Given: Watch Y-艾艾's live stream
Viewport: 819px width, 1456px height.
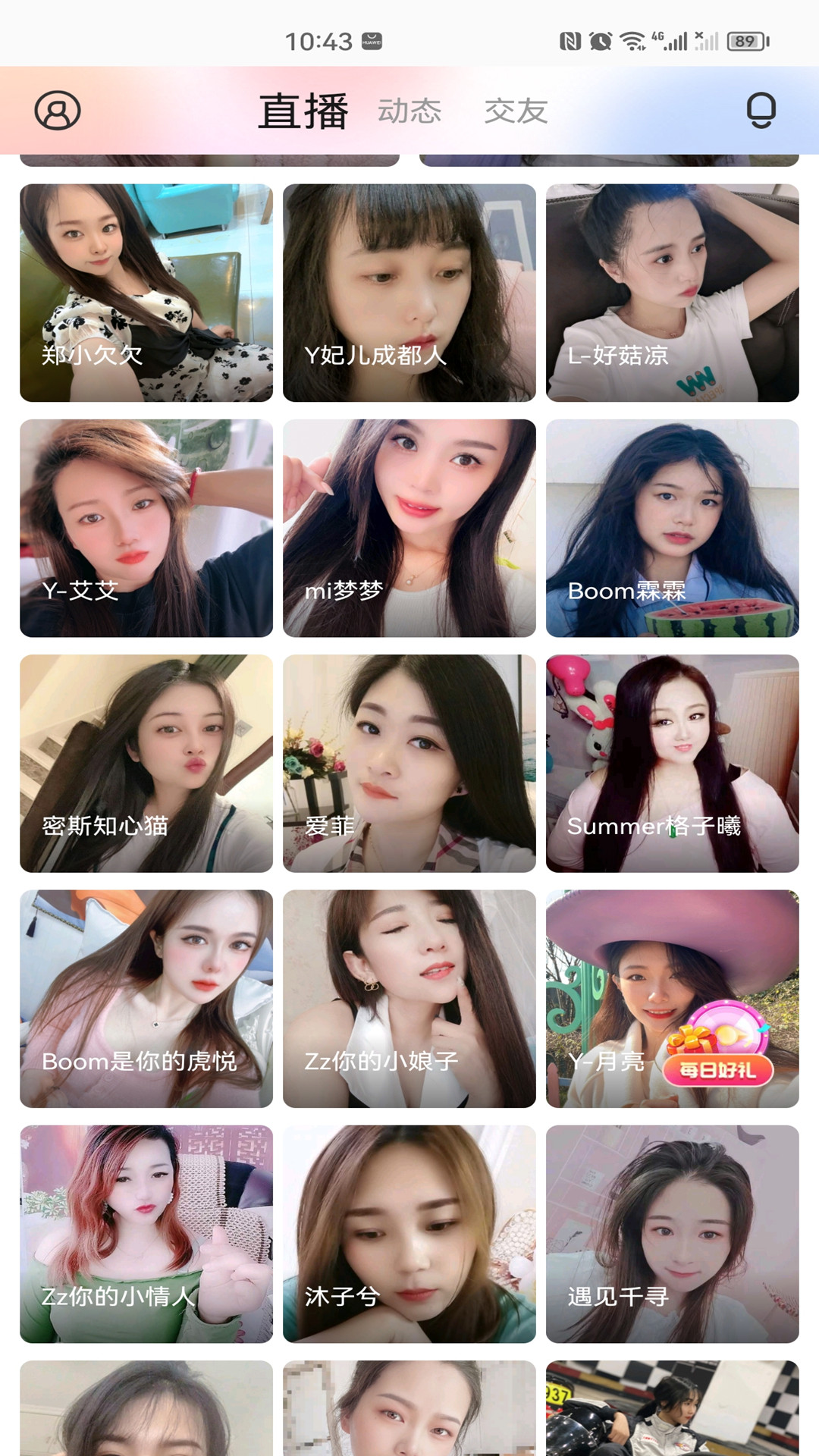Looking at the screenshot, I should (x=146, y=528).
